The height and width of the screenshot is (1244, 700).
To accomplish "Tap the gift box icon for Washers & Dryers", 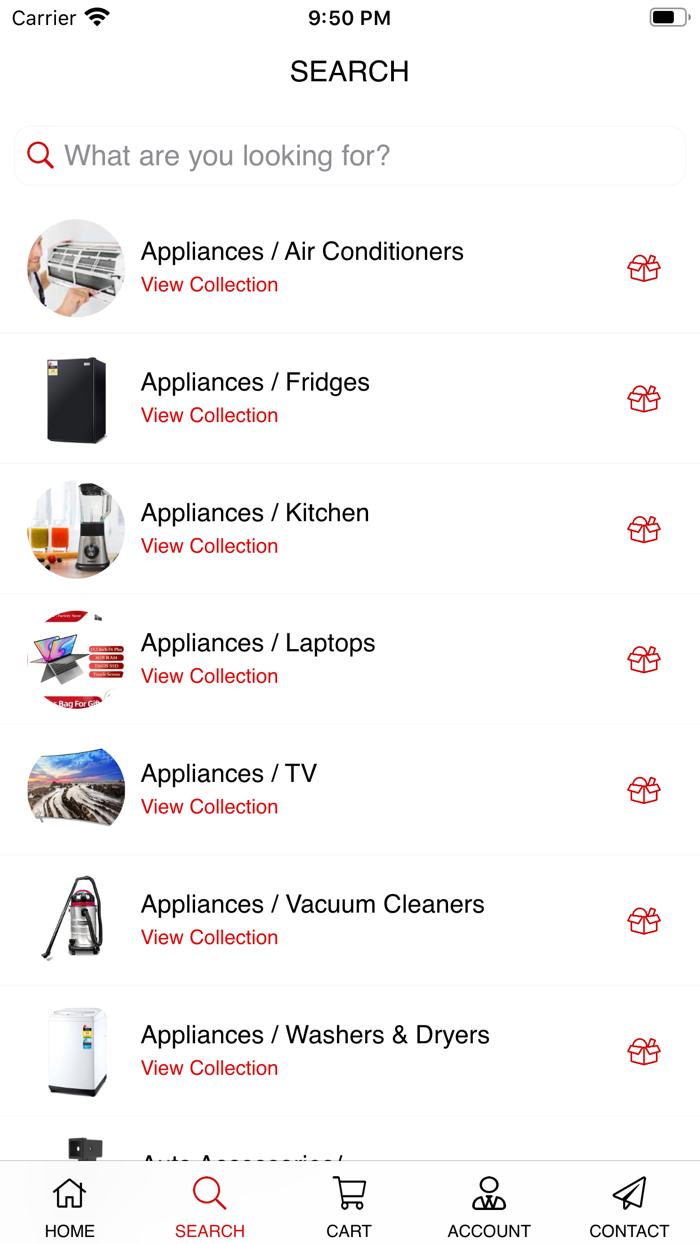I will coord(644,1051).
